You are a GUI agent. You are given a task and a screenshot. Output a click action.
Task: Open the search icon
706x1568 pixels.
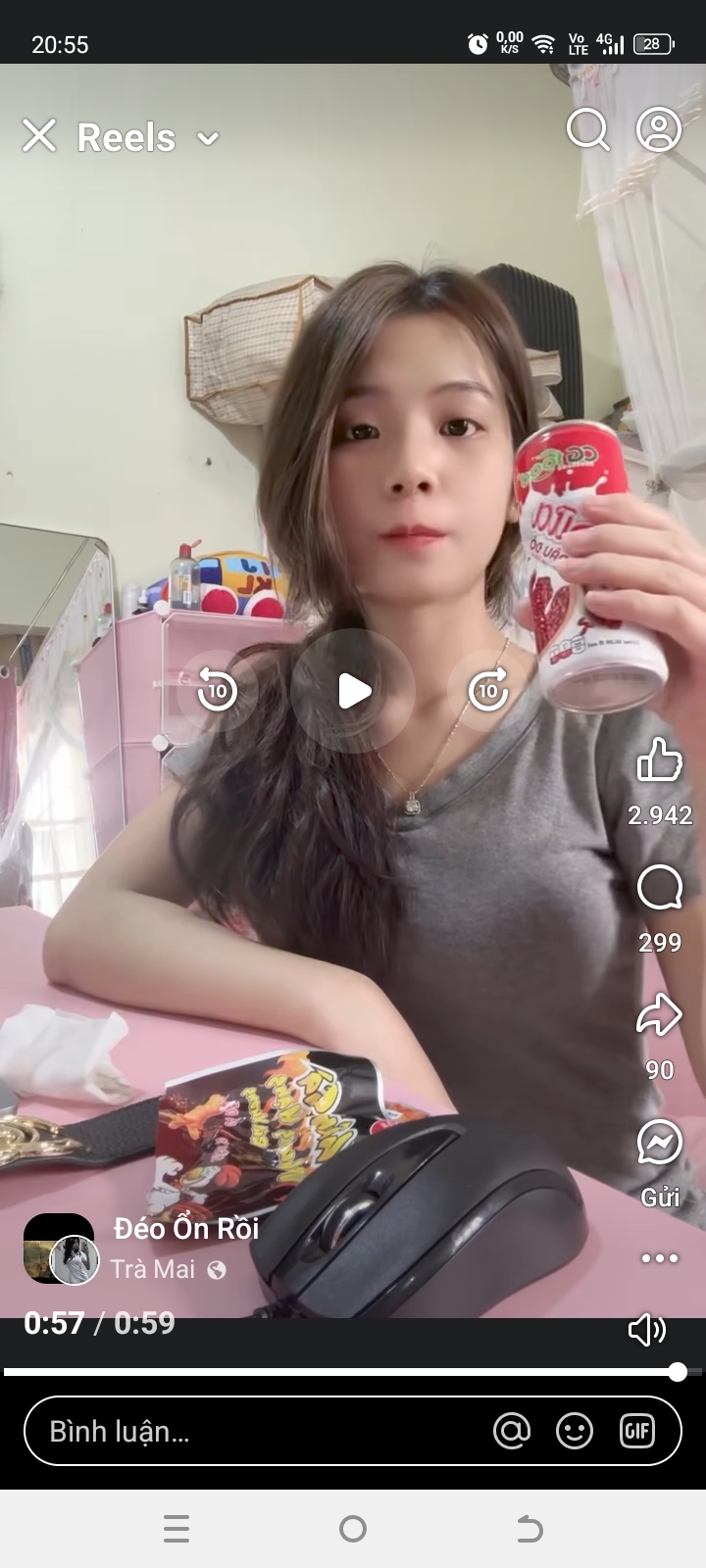(587, 129)
